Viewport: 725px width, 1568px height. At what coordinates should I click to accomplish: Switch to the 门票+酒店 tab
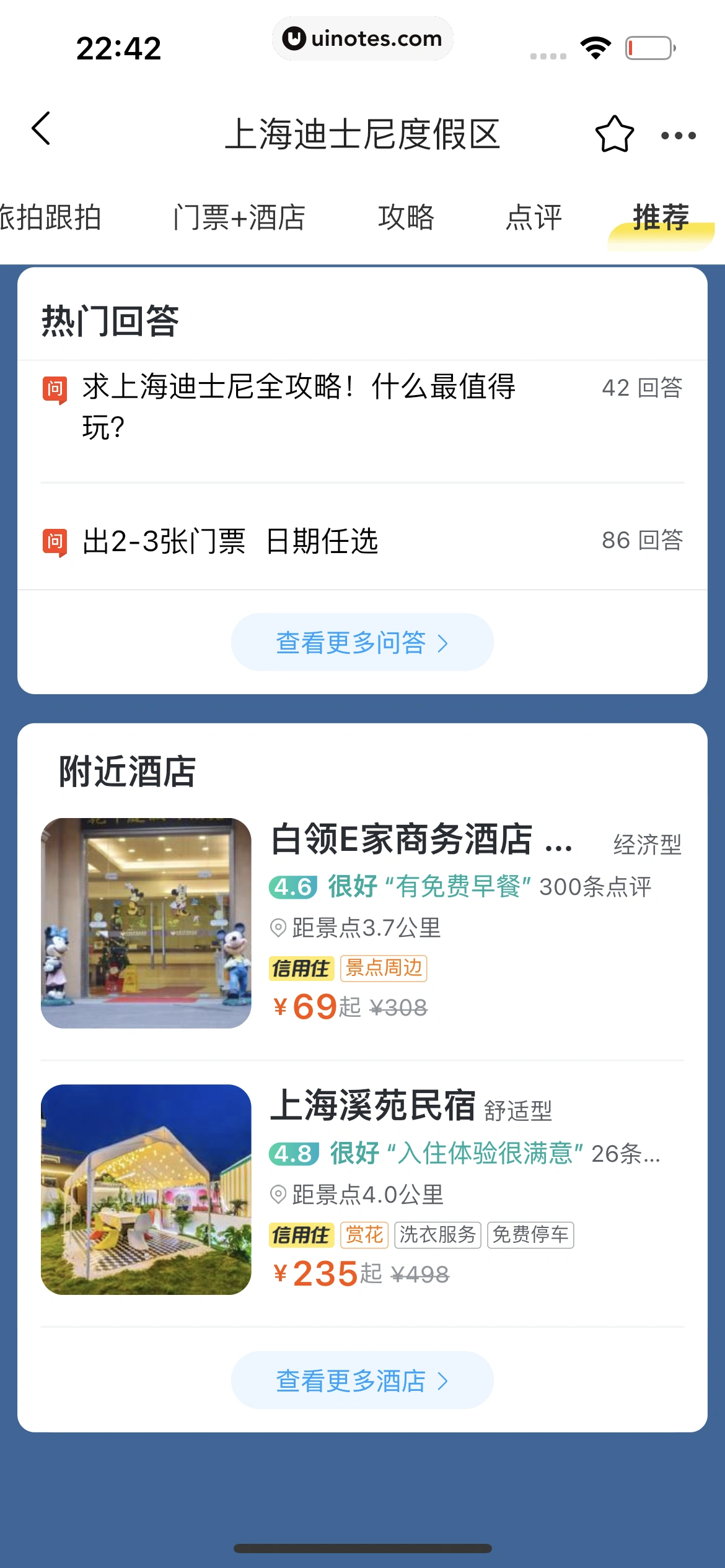tap(239, 218)
